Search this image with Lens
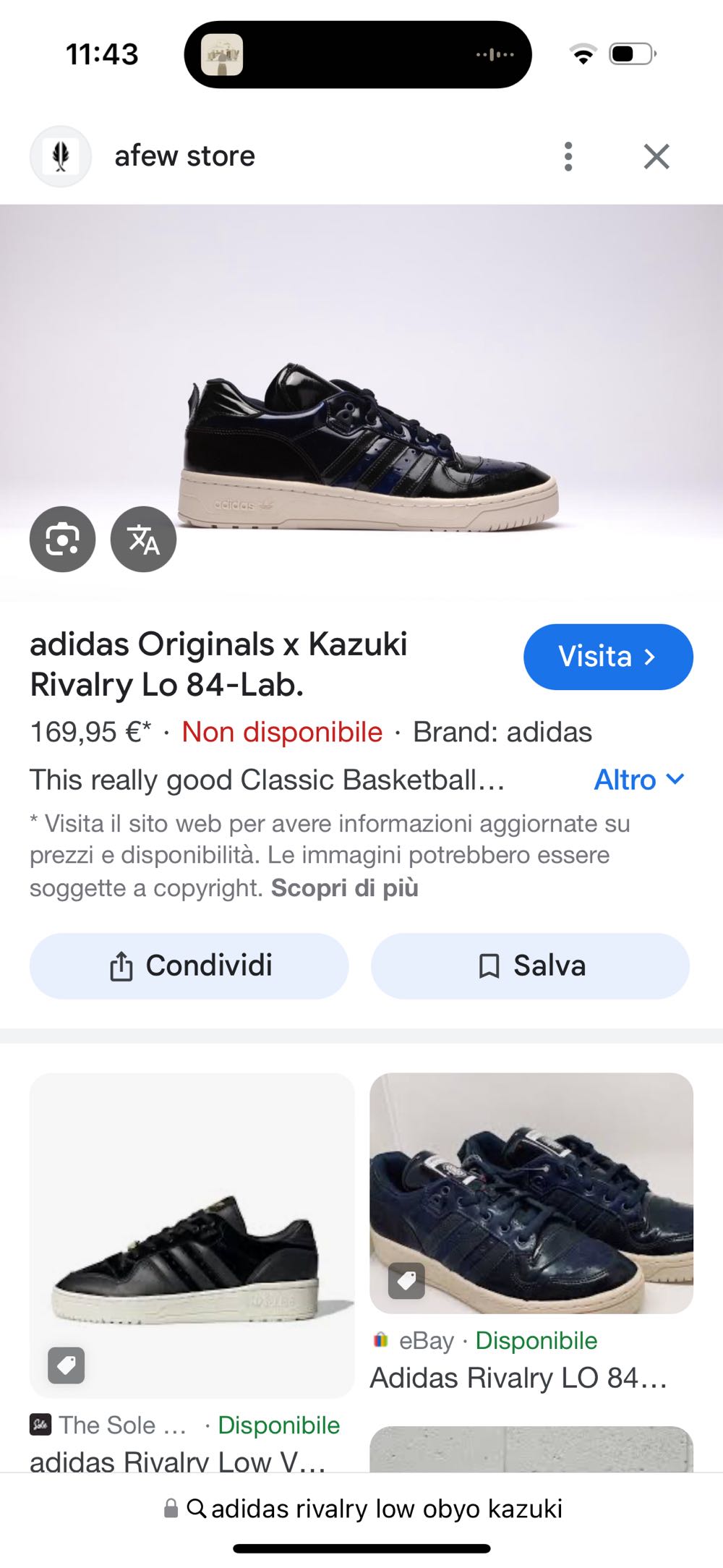 [x=62, y=540]
